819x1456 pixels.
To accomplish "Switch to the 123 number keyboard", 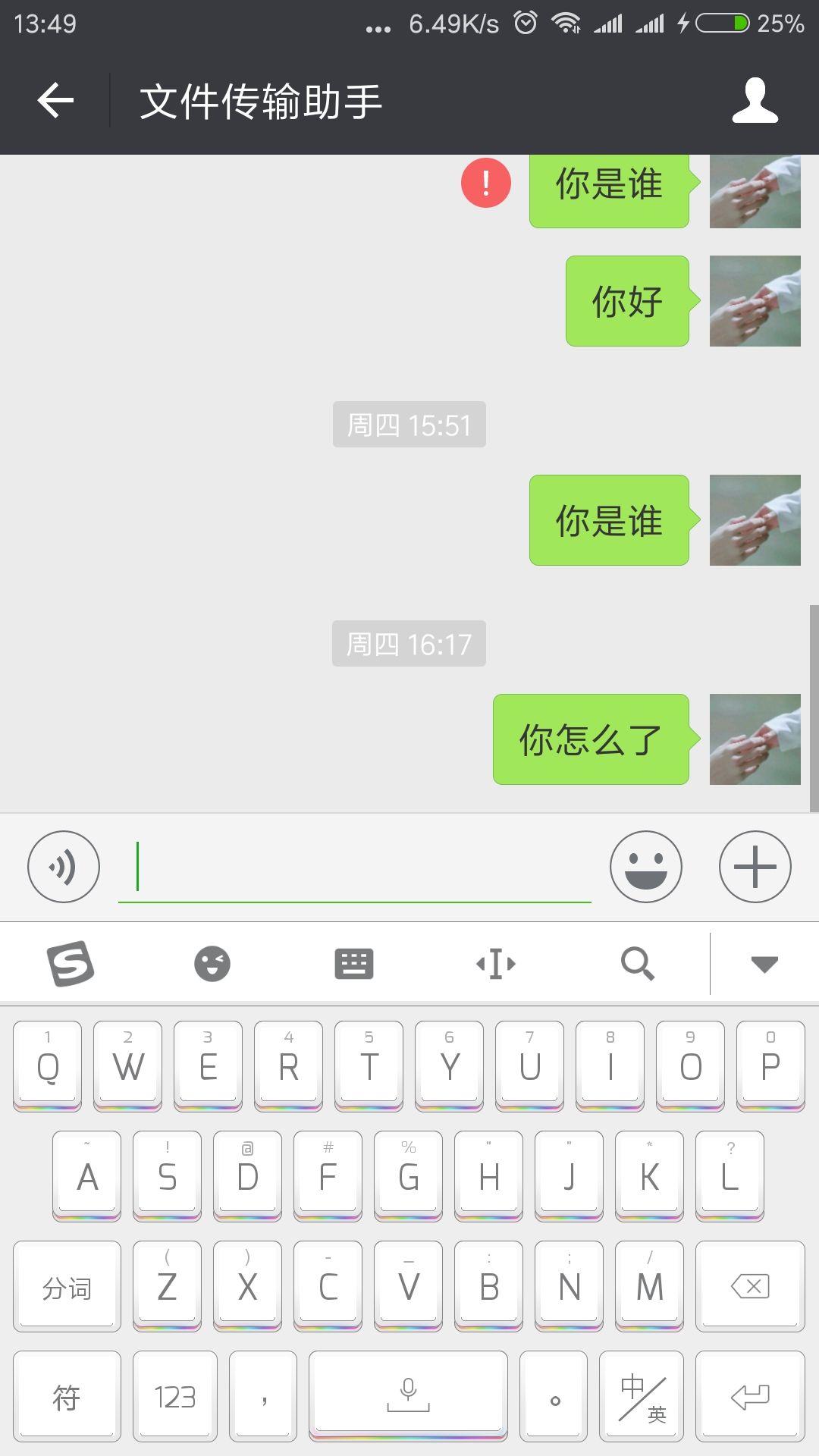I will tap(175, 1396).
